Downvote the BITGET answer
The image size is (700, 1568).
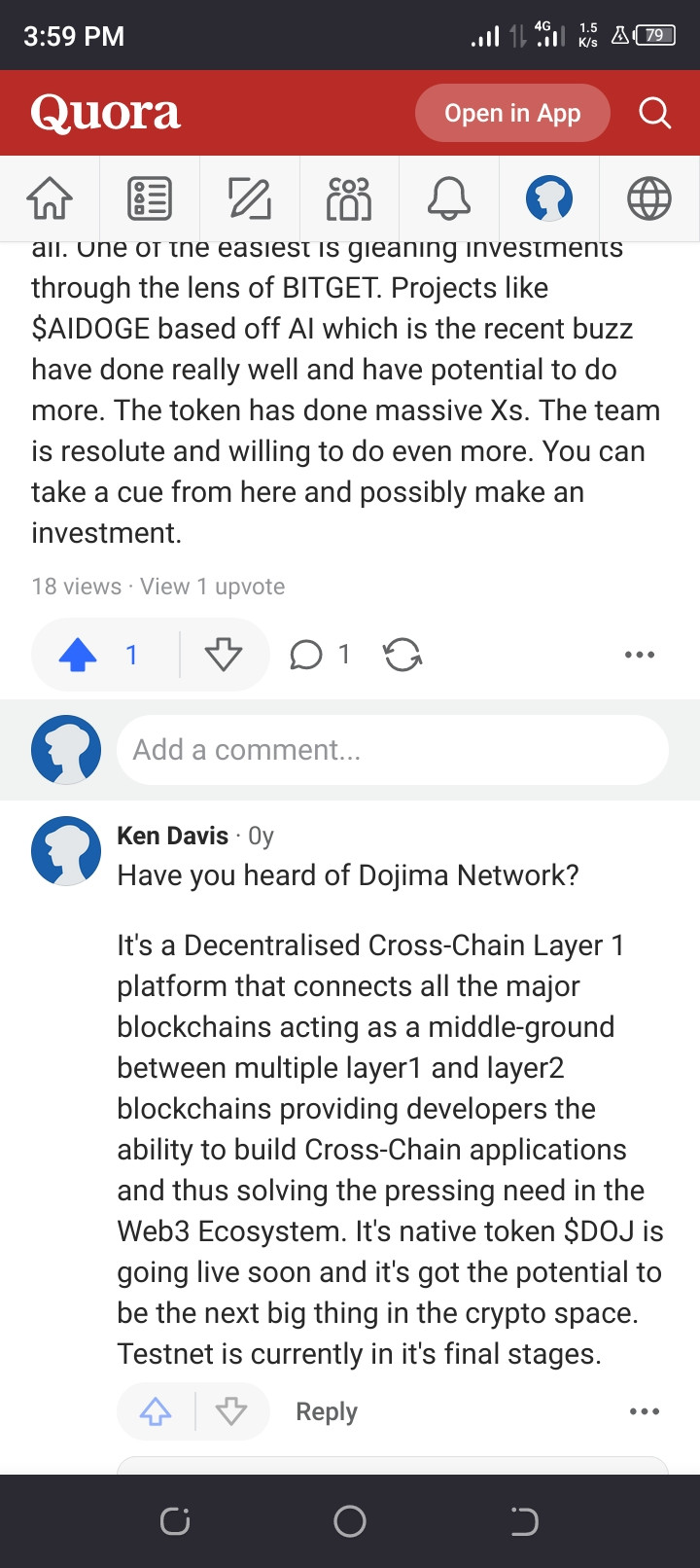pos(224,655)
